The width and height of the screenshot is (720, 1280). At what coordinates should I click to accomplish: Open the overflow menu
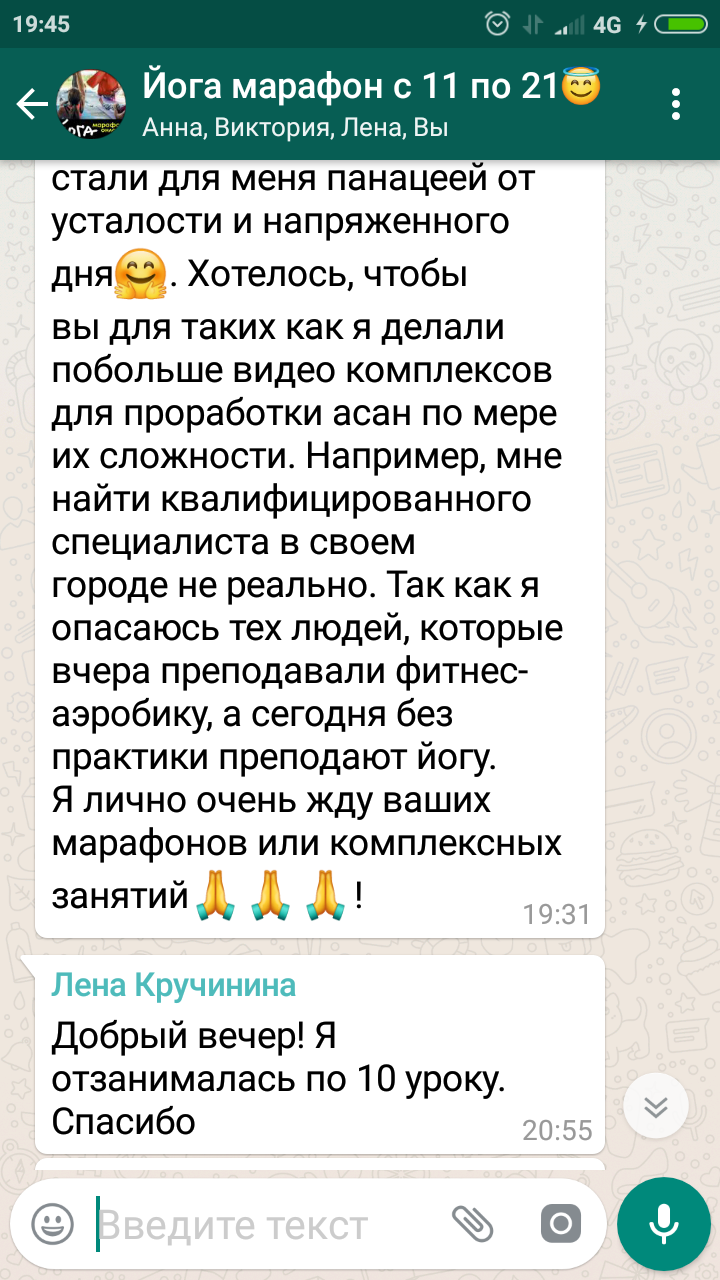(x=677, y=104)
